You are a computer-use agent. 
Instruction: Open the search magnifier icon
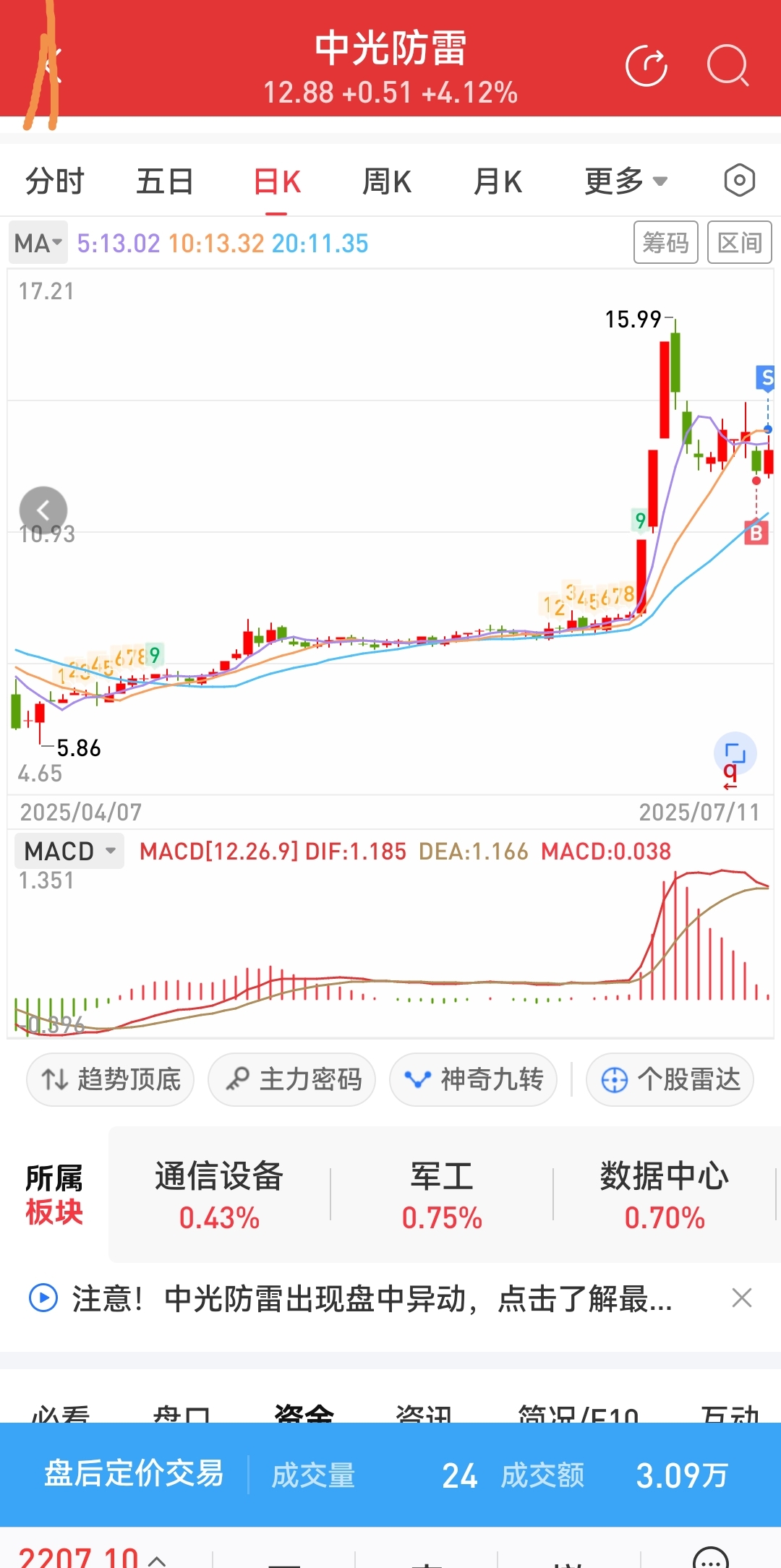tap(727, 66)
